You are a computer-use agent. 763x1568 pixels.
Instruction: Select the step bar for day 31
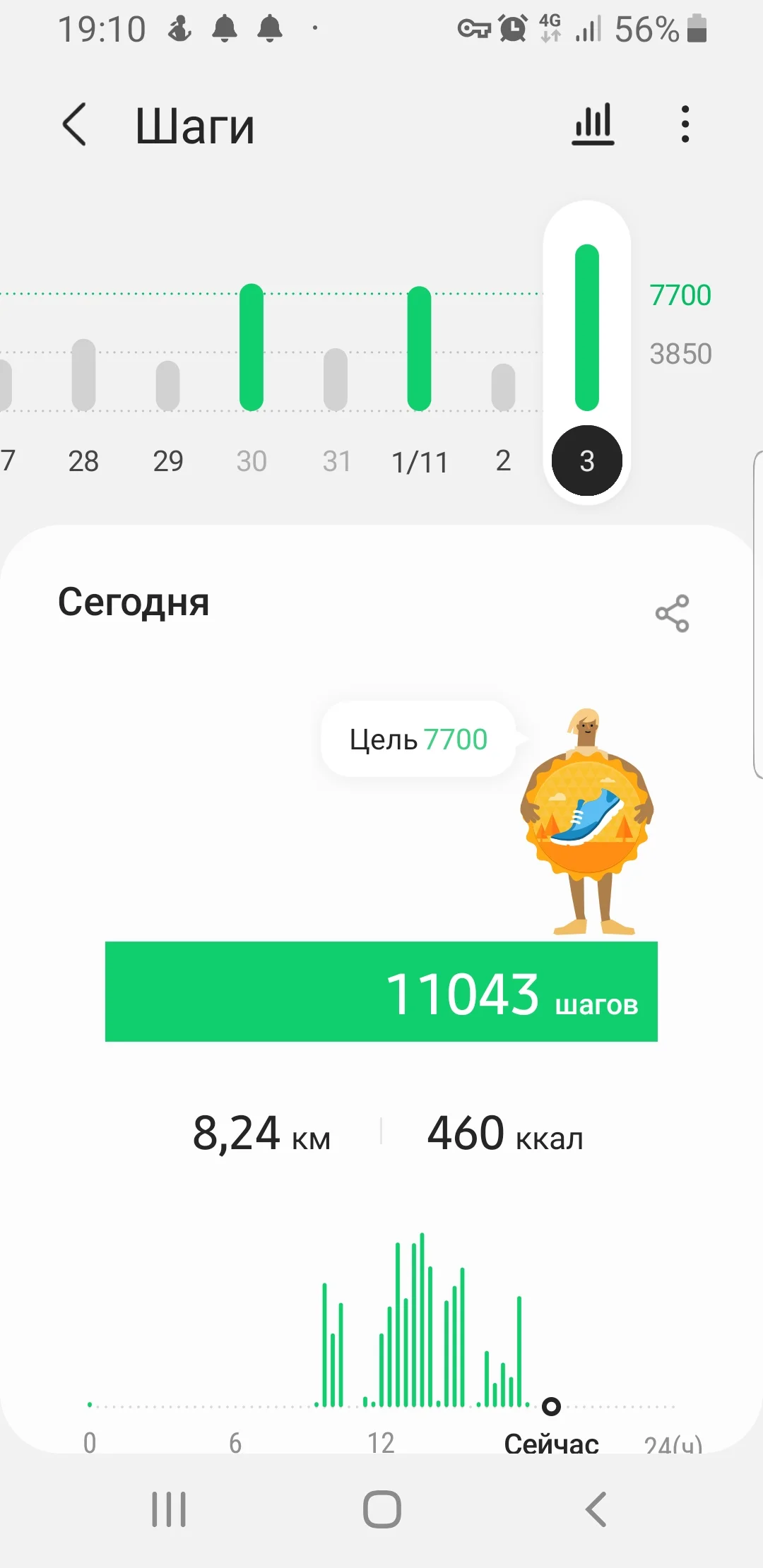336,379
